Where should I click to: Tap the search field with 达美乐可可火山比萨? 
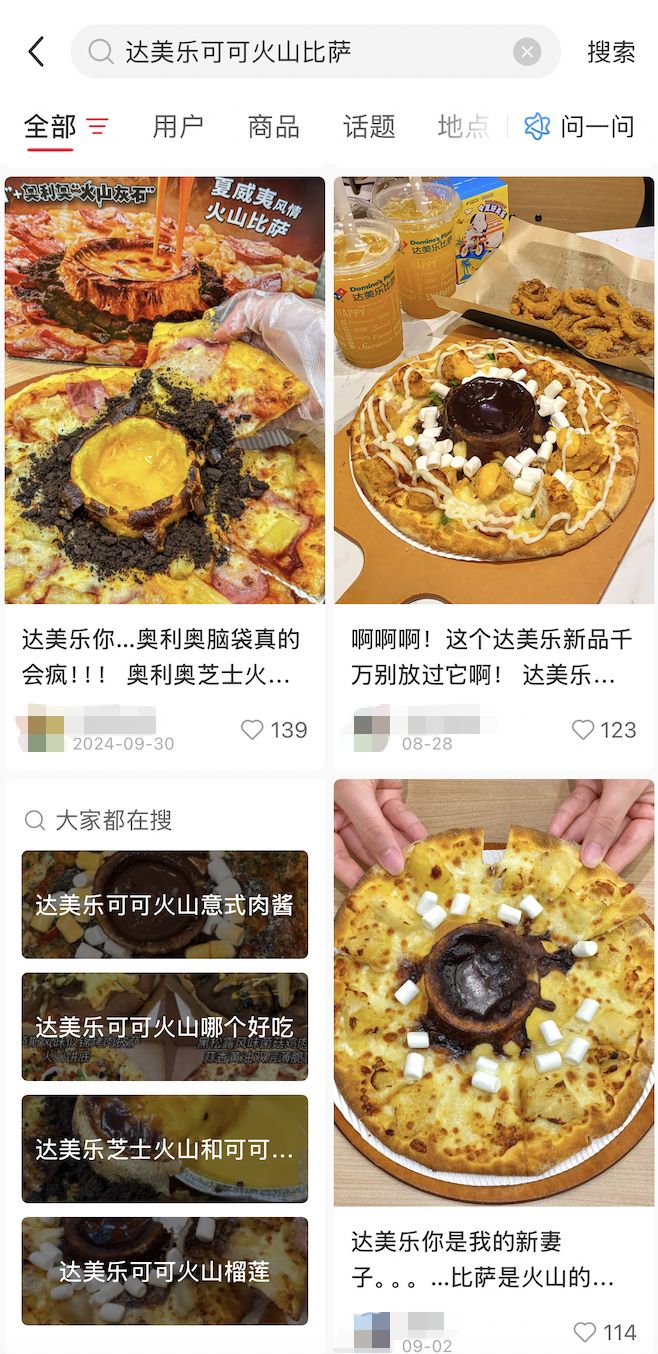300,52
